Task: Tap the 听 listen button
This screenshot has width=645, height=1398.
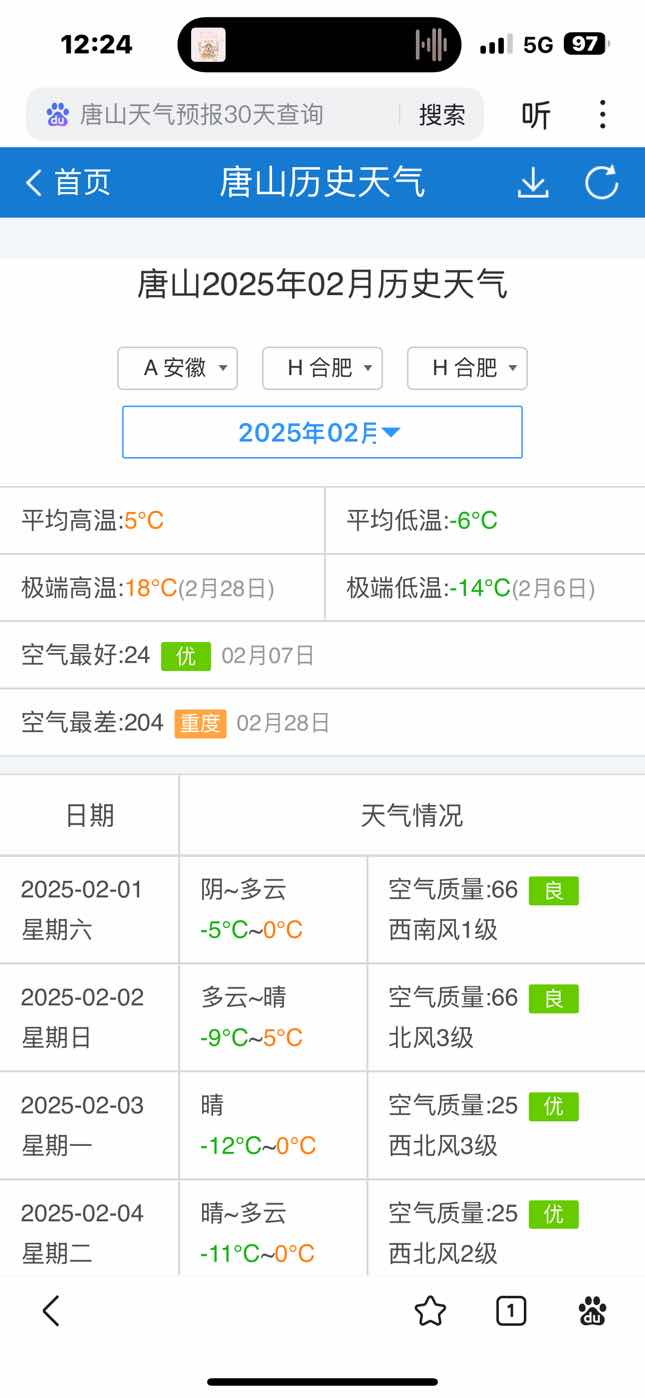Action: [x=536, y=115]
